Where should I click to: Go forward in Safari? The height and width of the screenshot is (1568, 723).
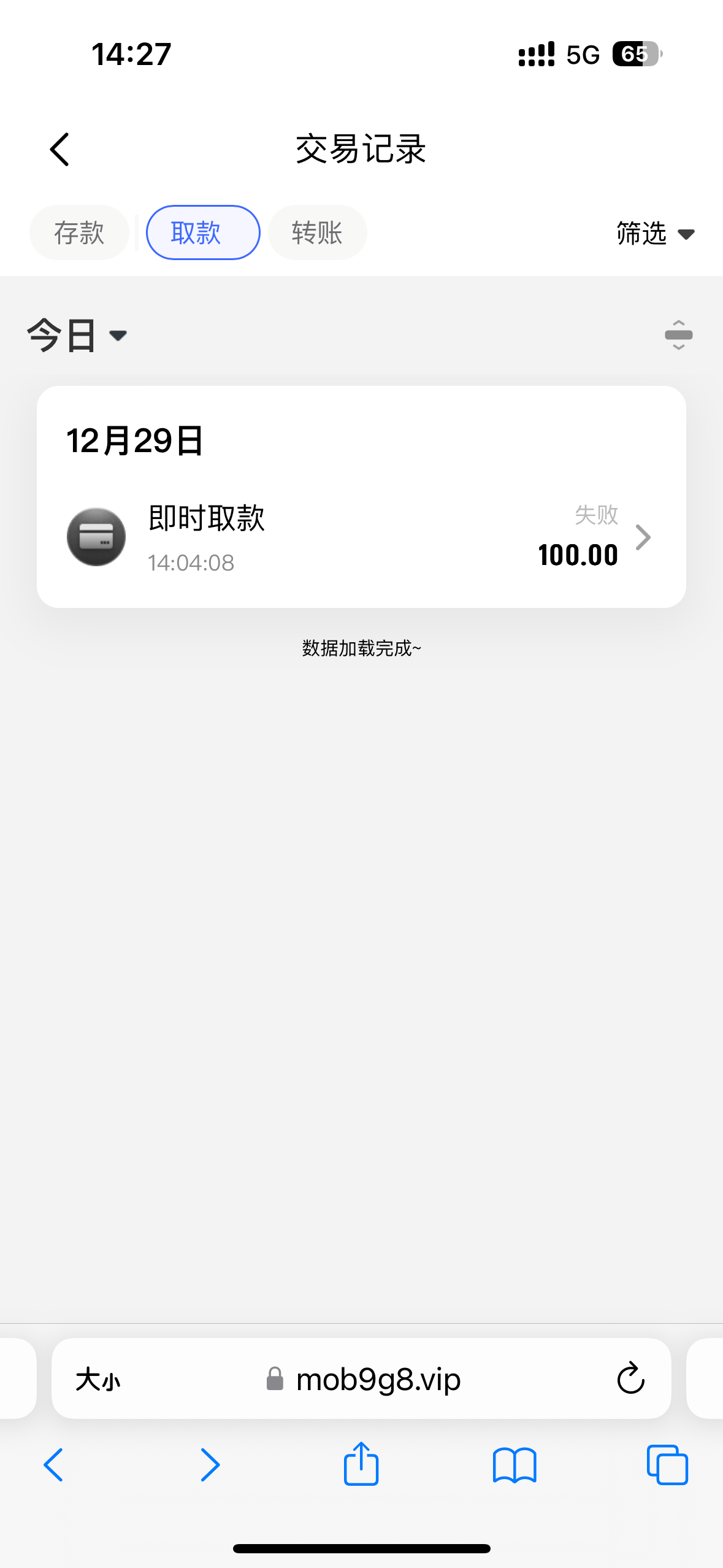pos(210,1465)
